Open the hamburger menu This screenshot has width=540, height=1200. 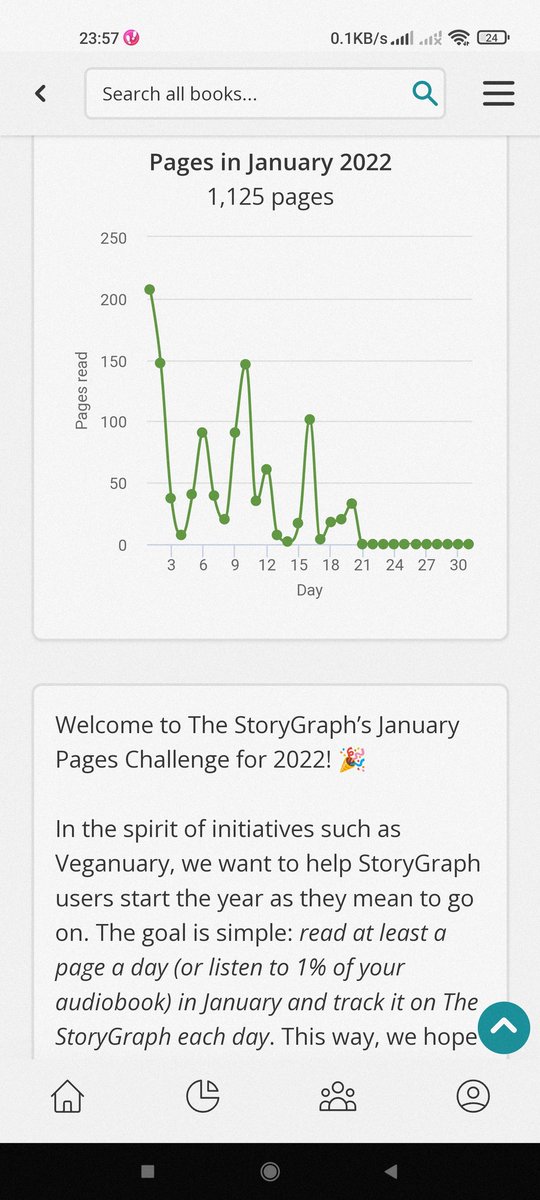click(498, 93)
